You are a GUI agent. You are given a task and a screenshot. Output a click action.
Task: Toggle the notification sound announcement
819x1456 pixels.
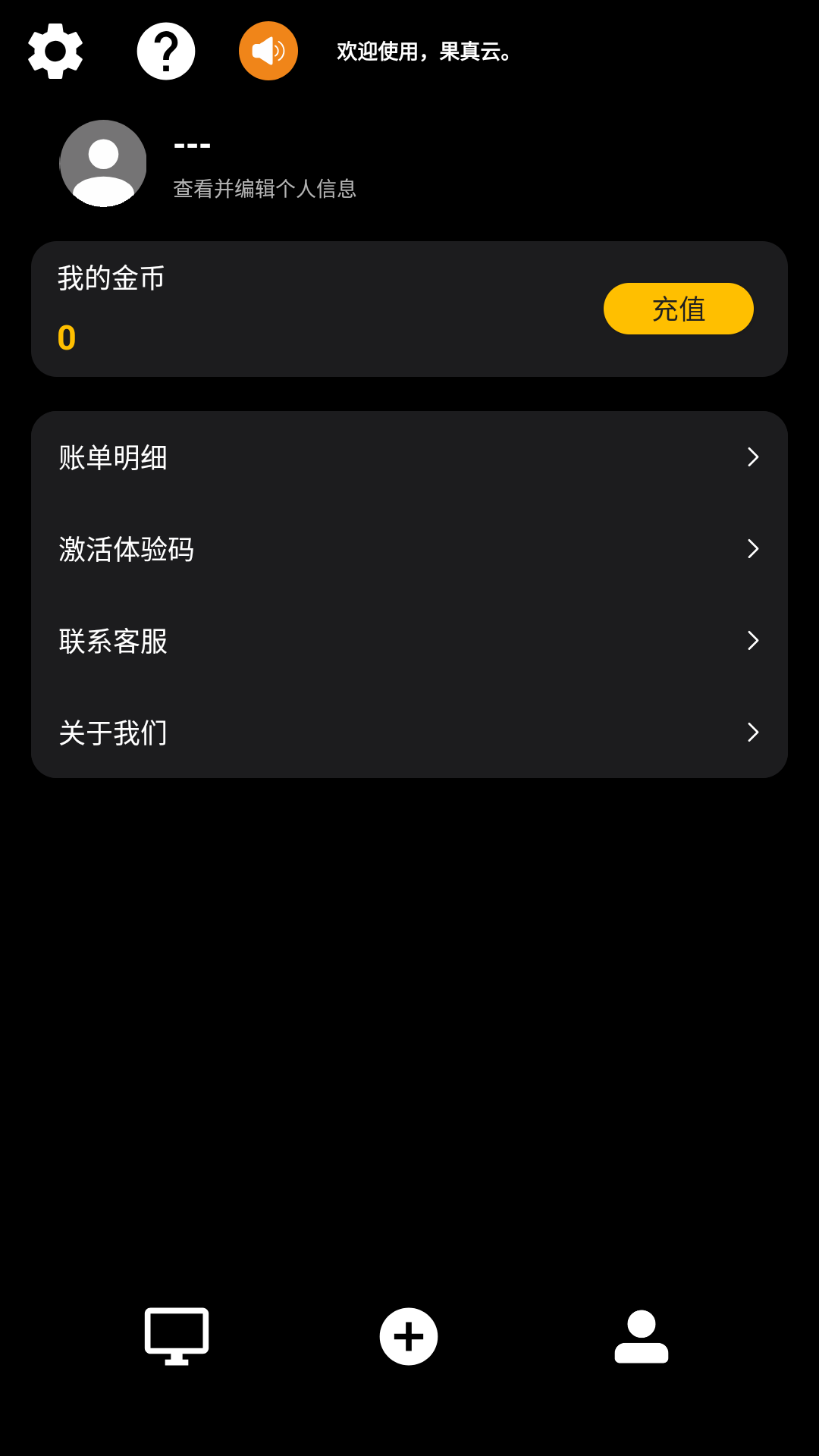(268, 50)
